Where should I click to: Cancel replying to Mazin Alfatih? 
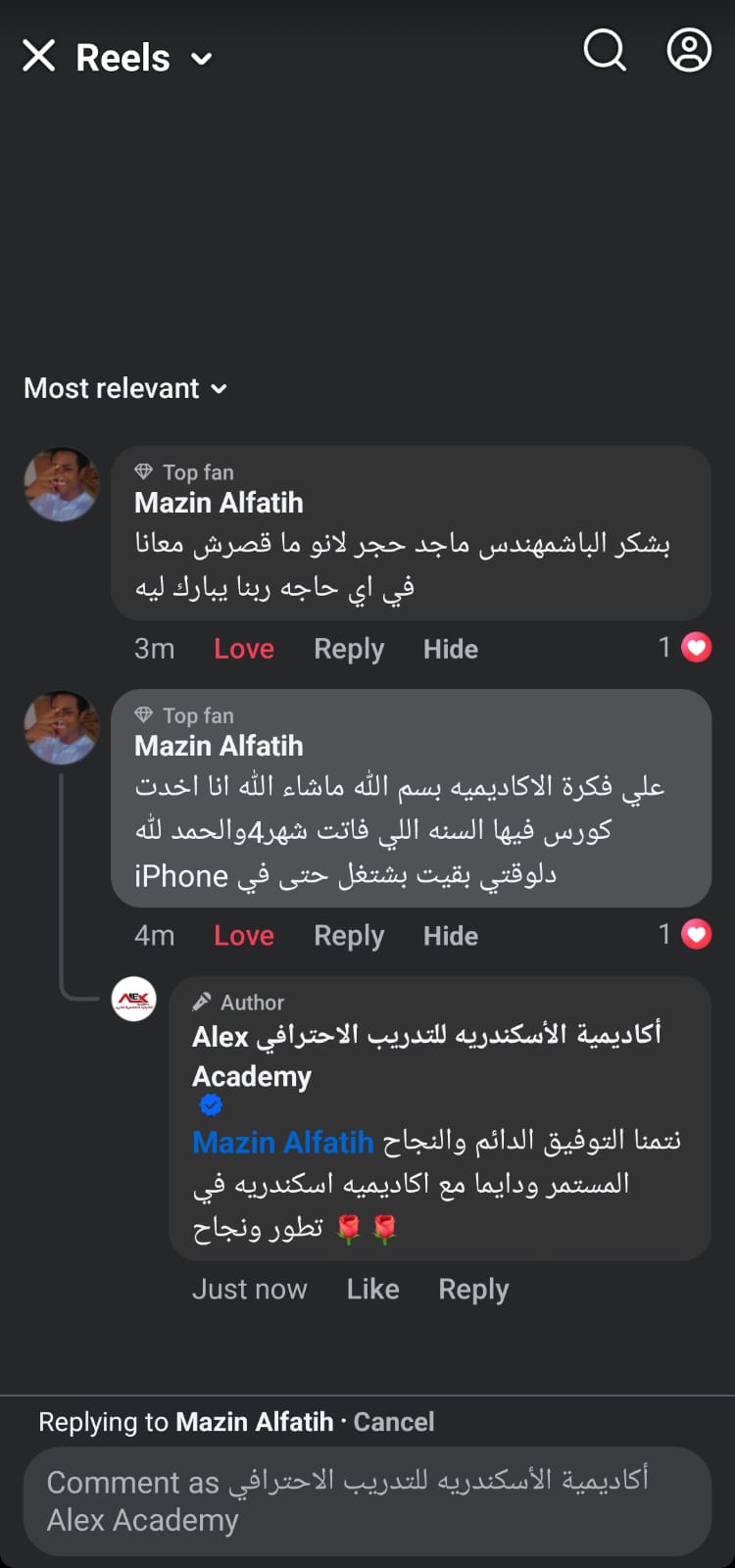393,1422
